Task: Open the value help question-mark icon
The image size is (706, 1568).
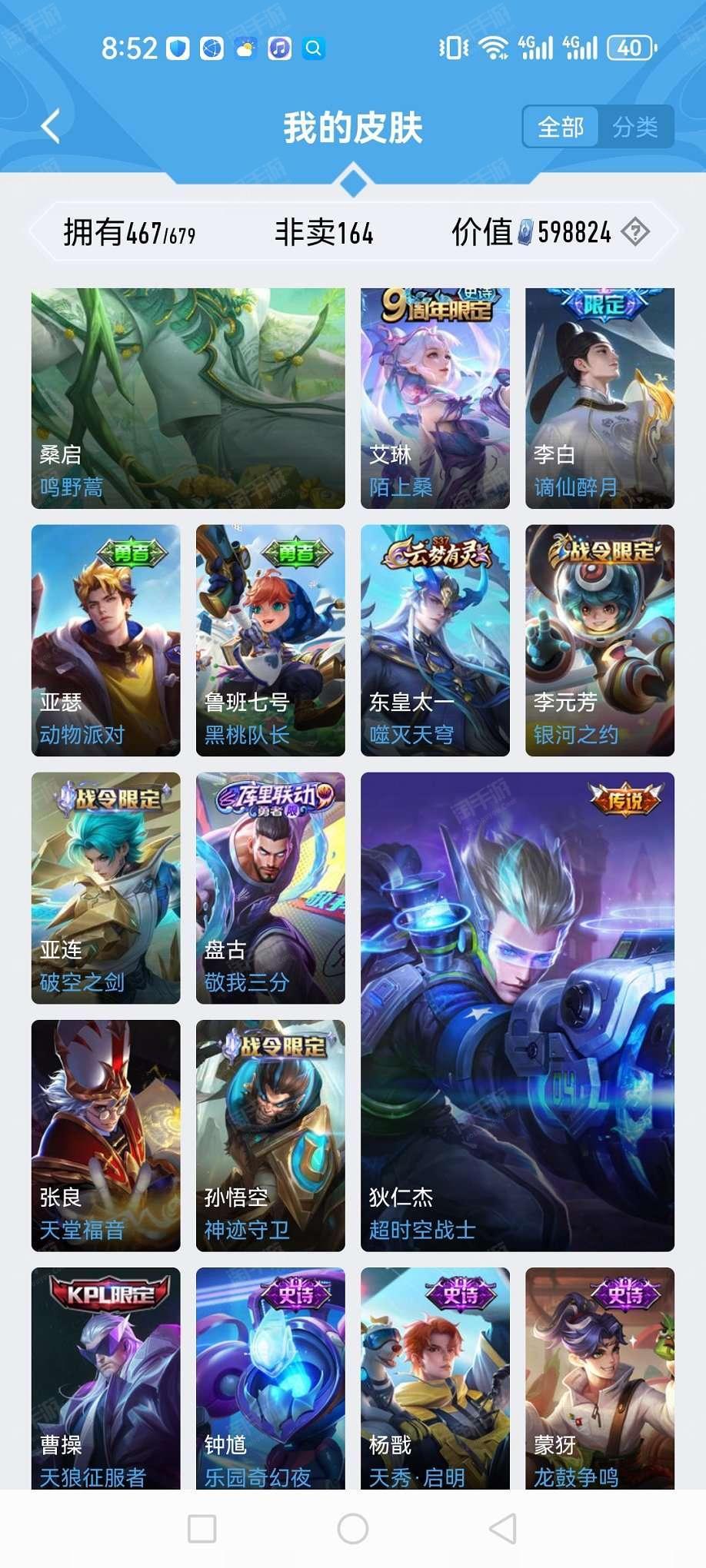Action: tap(635, 231)
